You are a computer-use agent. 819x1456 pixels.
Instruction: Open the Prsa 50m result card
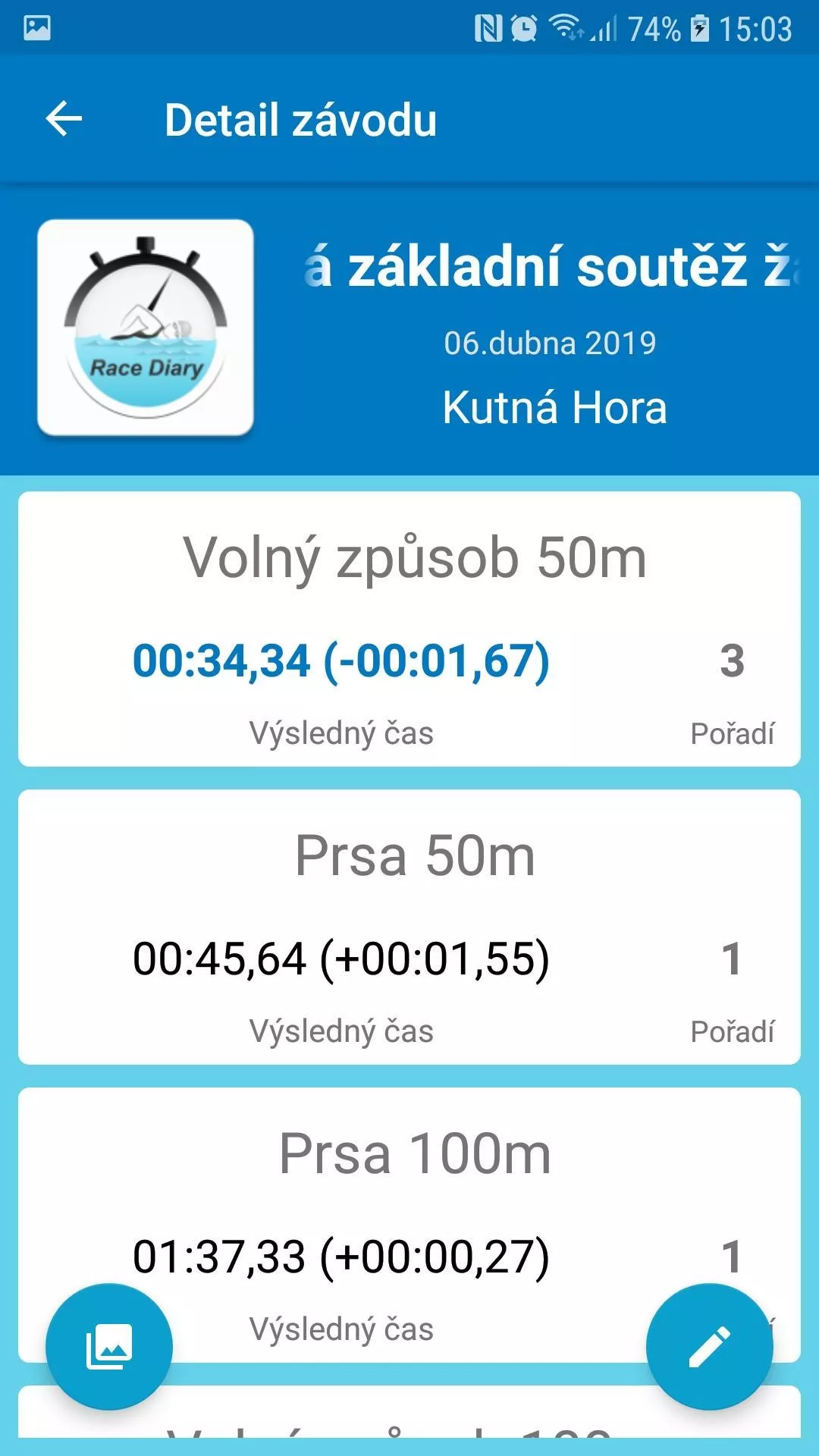(x=409, y=927)
